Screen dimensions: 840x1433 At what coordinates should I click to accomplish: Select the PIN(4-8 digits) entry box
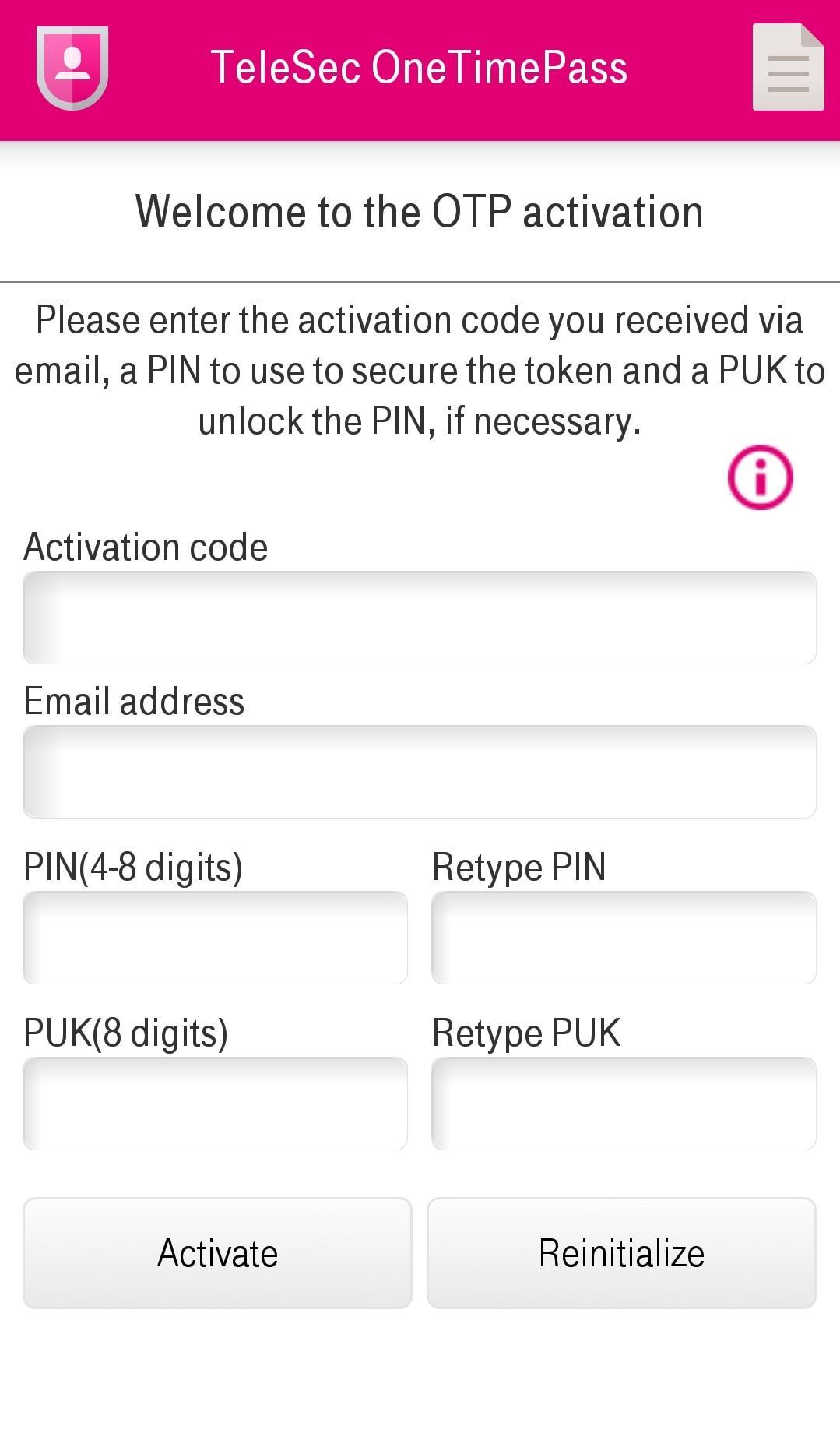click(x=216, y=937)
